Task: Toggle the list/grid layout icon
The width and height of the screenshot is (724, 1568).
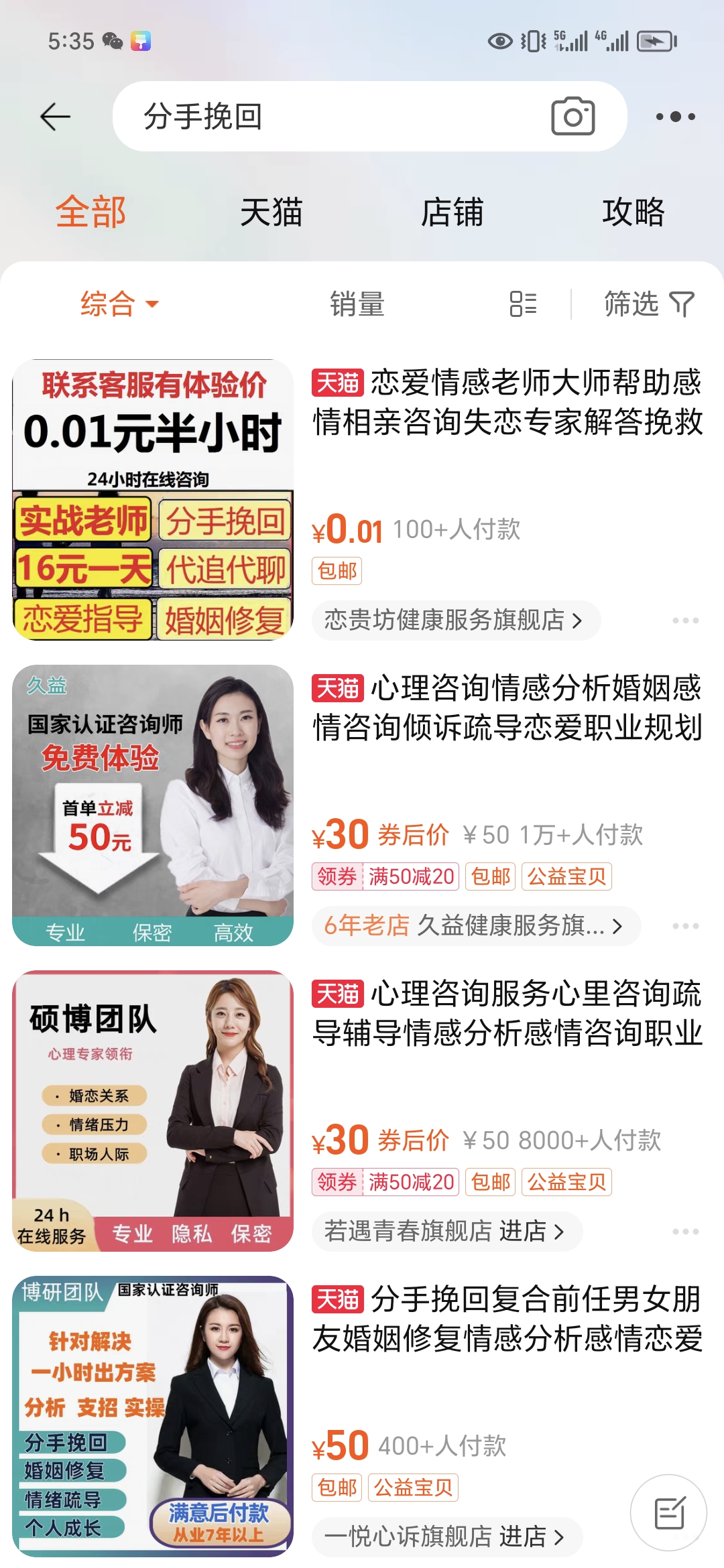Action: coord(523,304)
